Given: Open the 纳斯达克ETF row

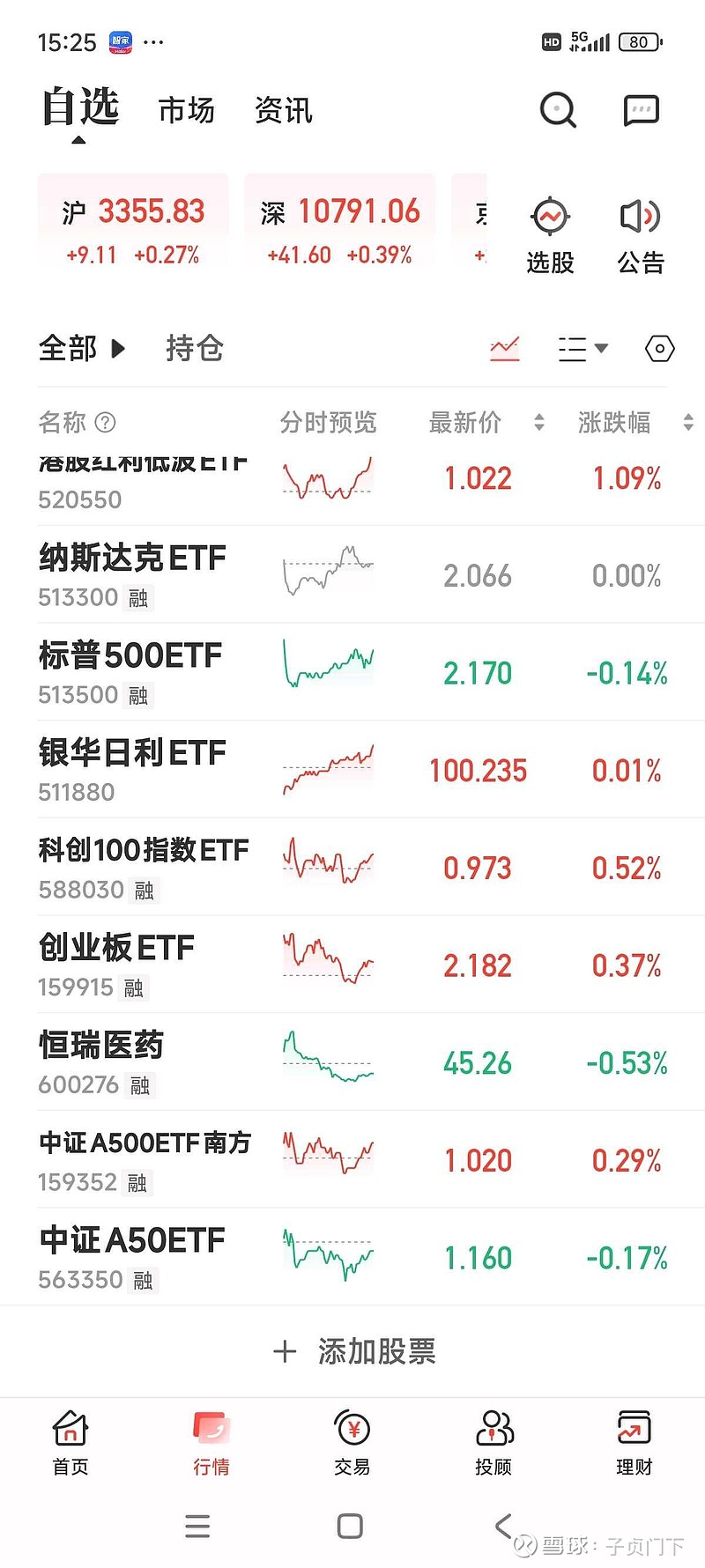Looking at the screenshot, I should 352,575.
